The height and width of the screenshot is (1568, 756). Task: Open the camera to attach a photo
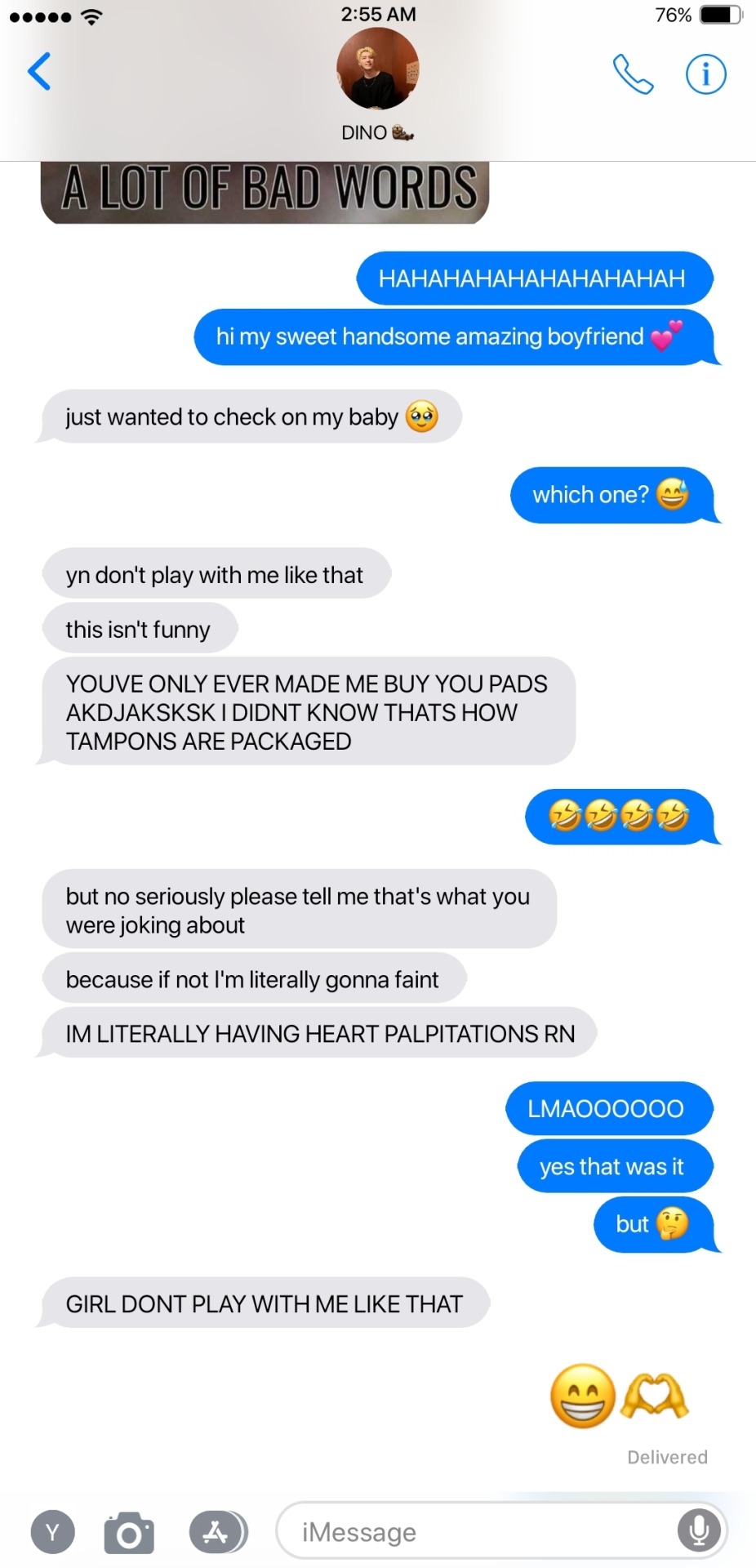pos(129,1533)
